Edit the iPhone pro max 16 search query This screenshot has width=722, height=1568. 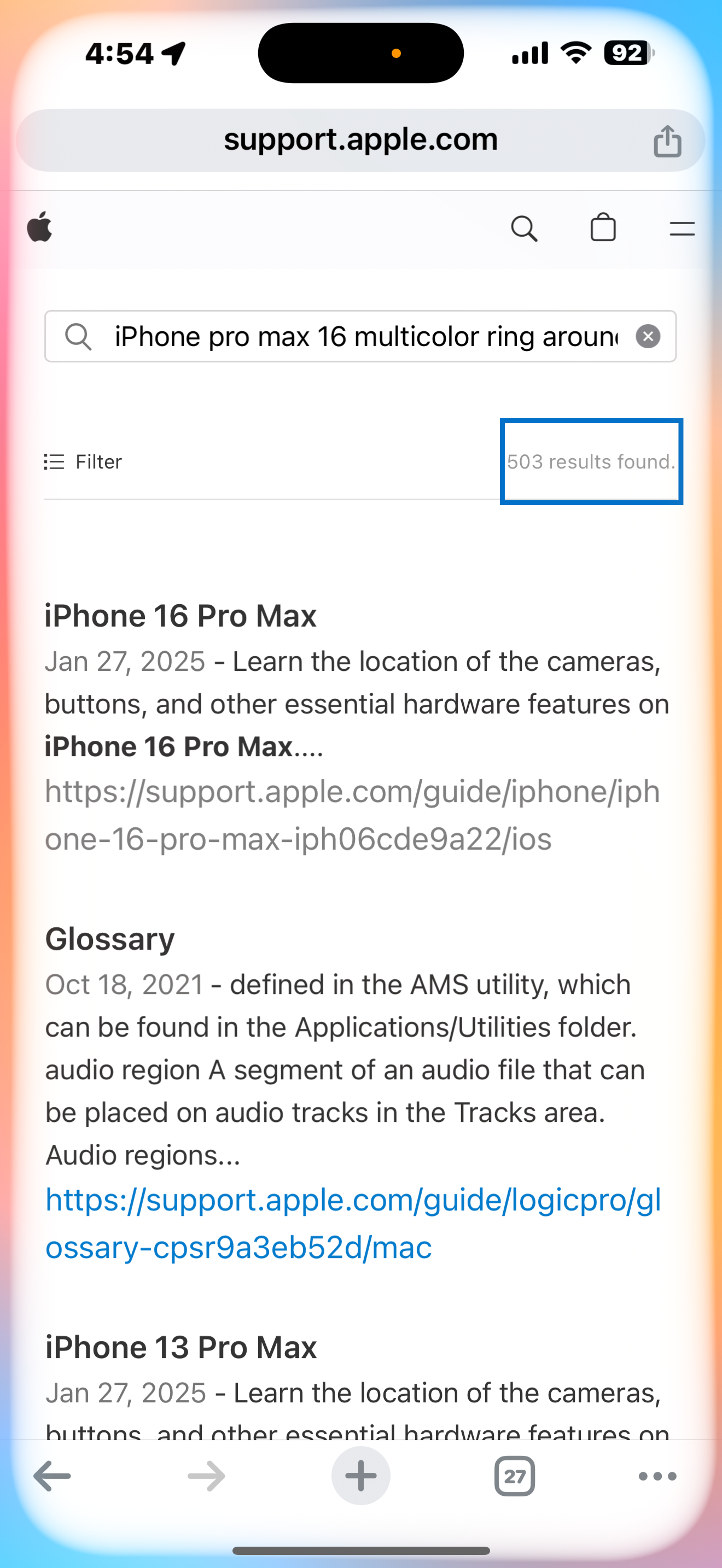pyautogui.click(x=365, y=337)
